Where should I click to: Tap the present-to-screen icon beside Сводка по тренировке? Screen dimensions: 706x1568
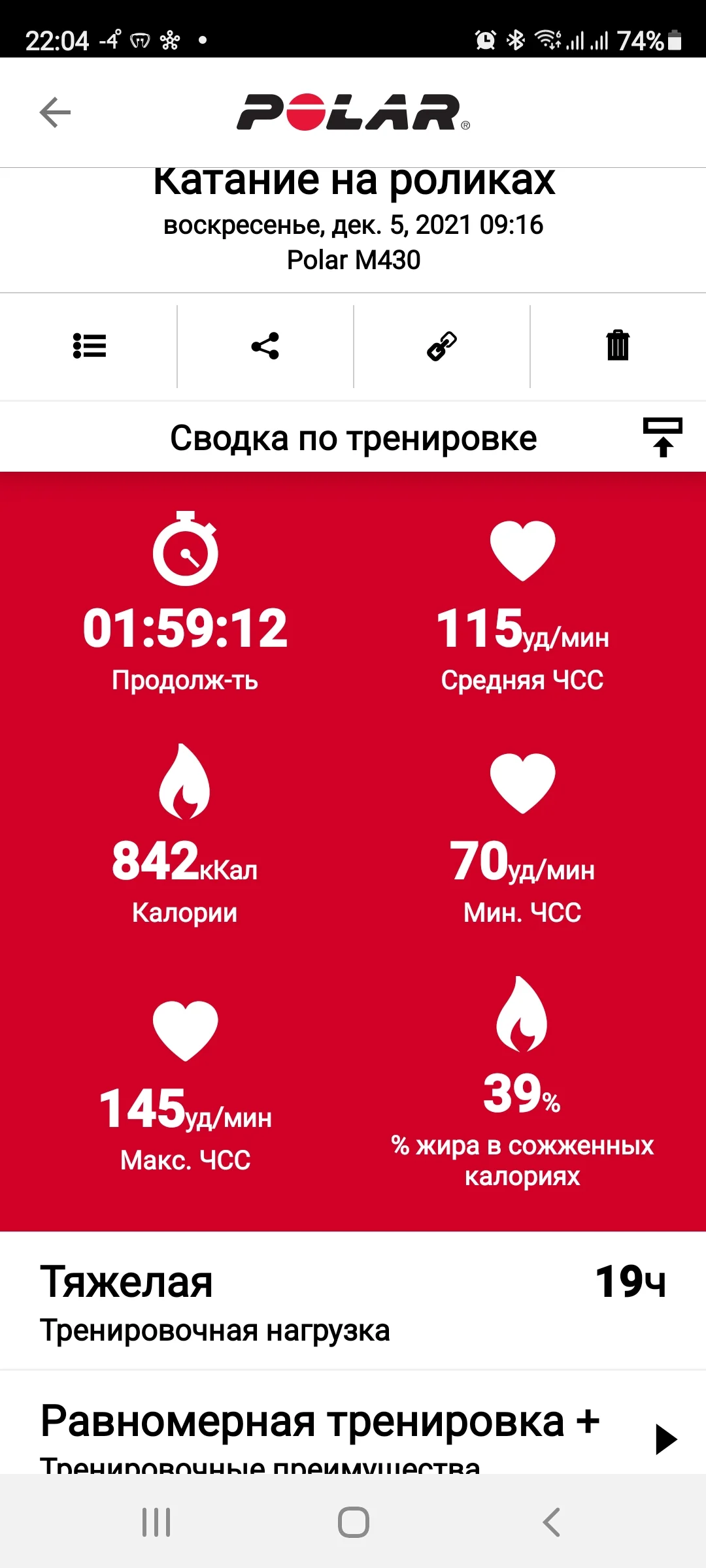(x=663, y=436)
